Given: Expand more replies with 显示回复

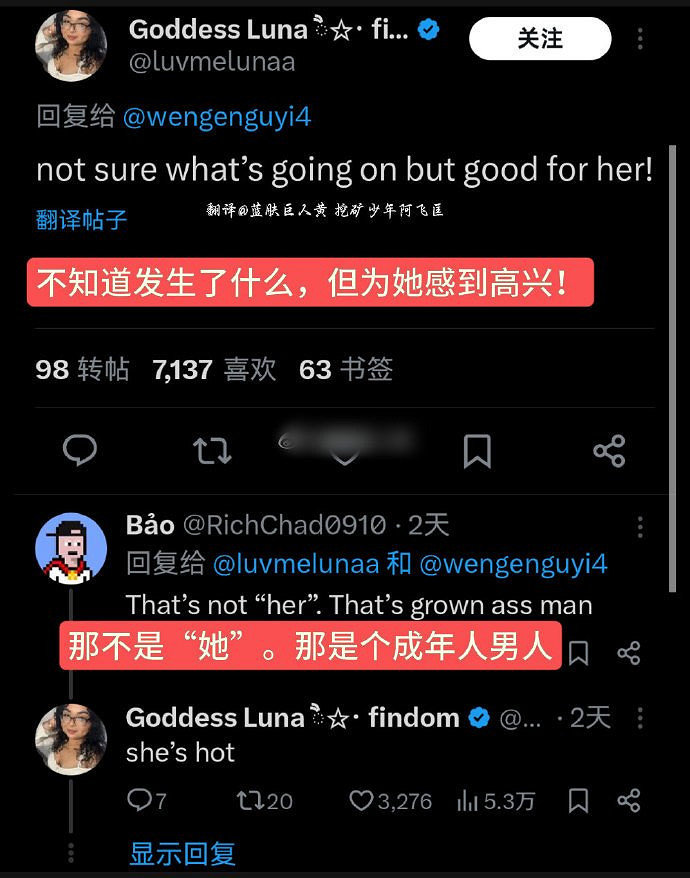Looking at the screenshot, I should (x=182, y=853).
